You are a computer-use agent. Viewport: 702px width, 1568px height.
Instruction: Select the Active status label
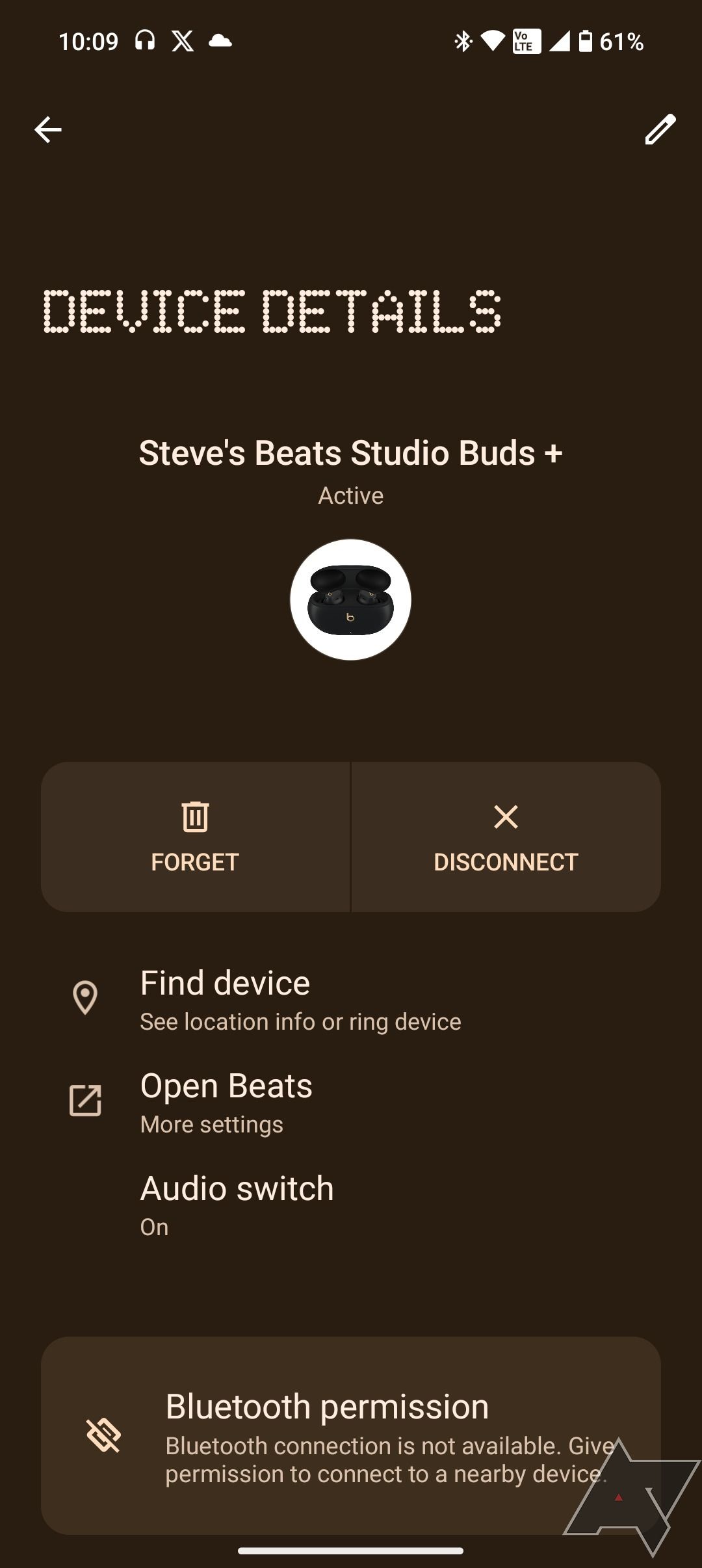[351, 495]
